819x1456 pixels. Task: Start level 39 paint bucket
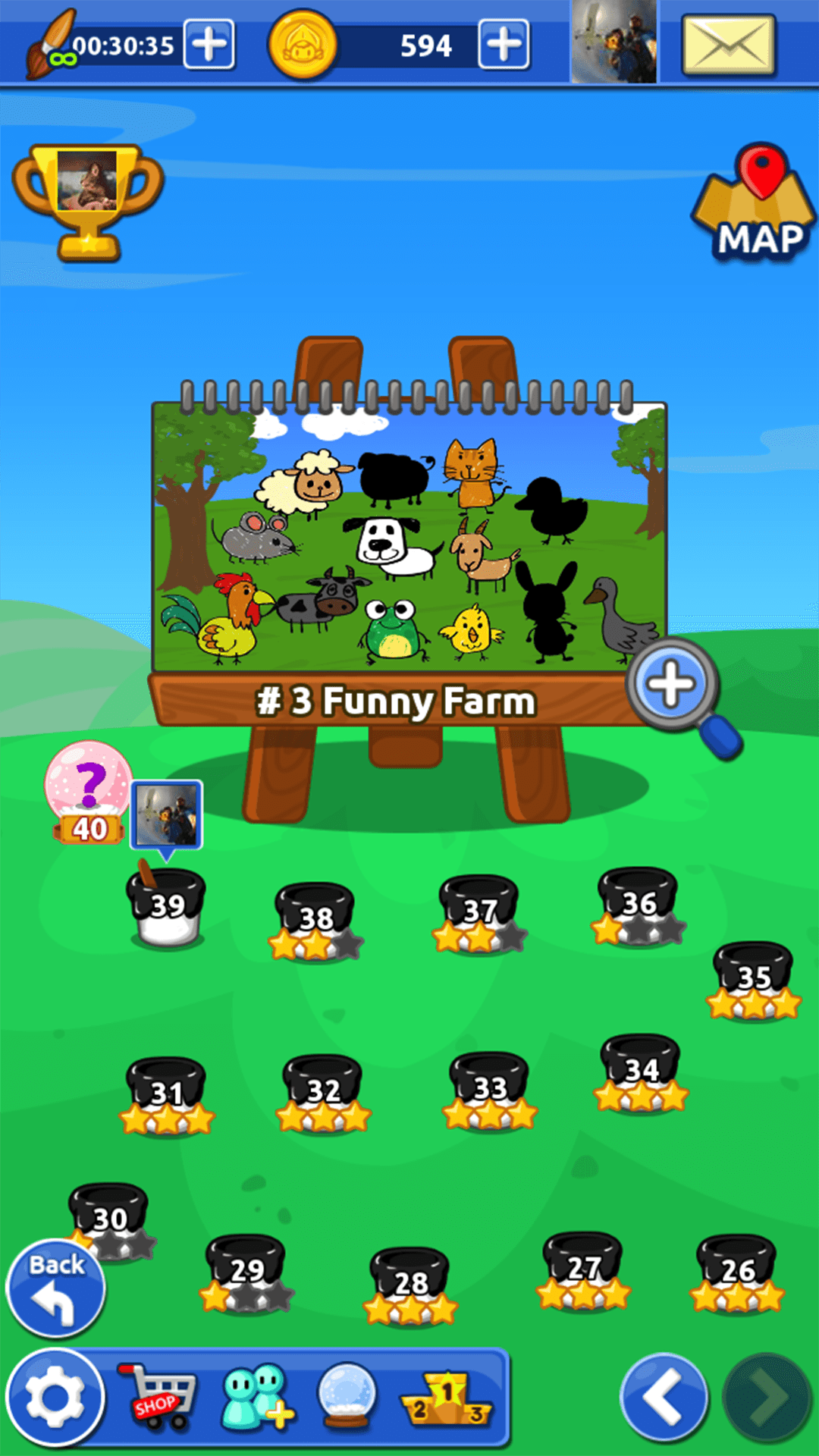tap(167, 908)
